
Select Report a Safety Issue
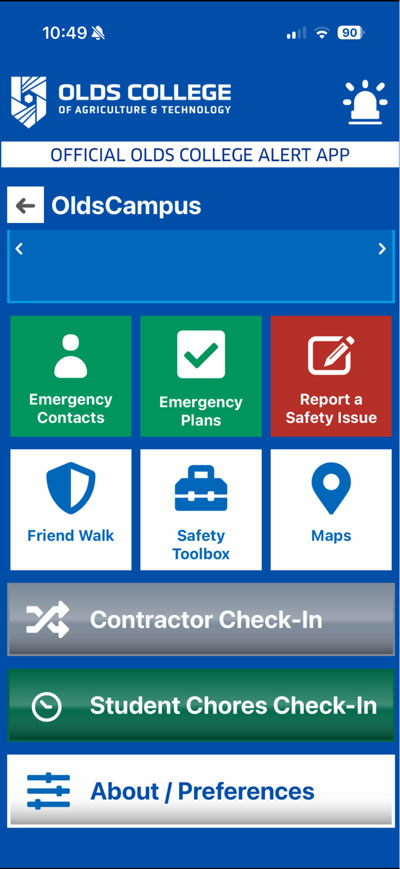pyautogui.click(x=331, y=376)
